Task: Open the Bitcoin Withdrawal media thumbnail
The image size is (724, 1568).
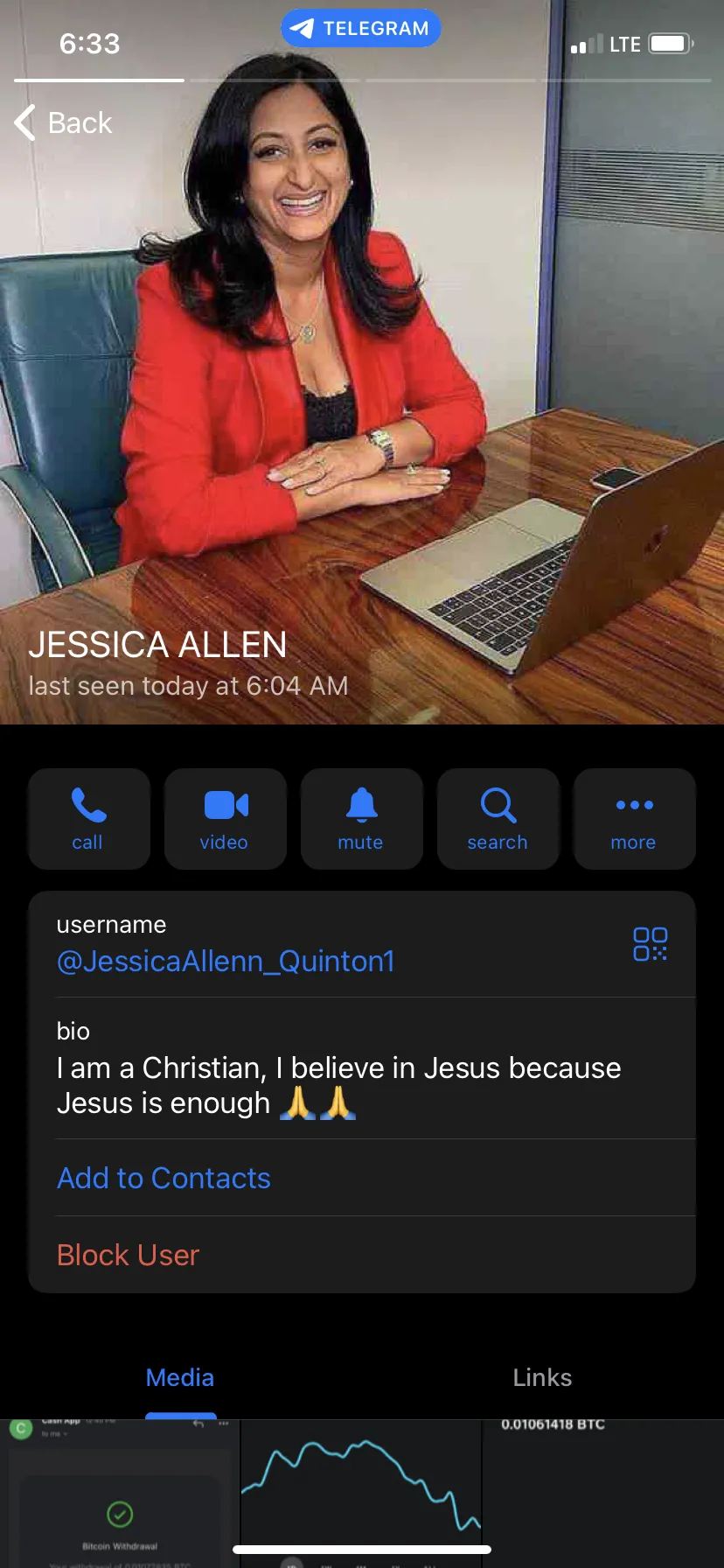Action: click(120, 1493)
